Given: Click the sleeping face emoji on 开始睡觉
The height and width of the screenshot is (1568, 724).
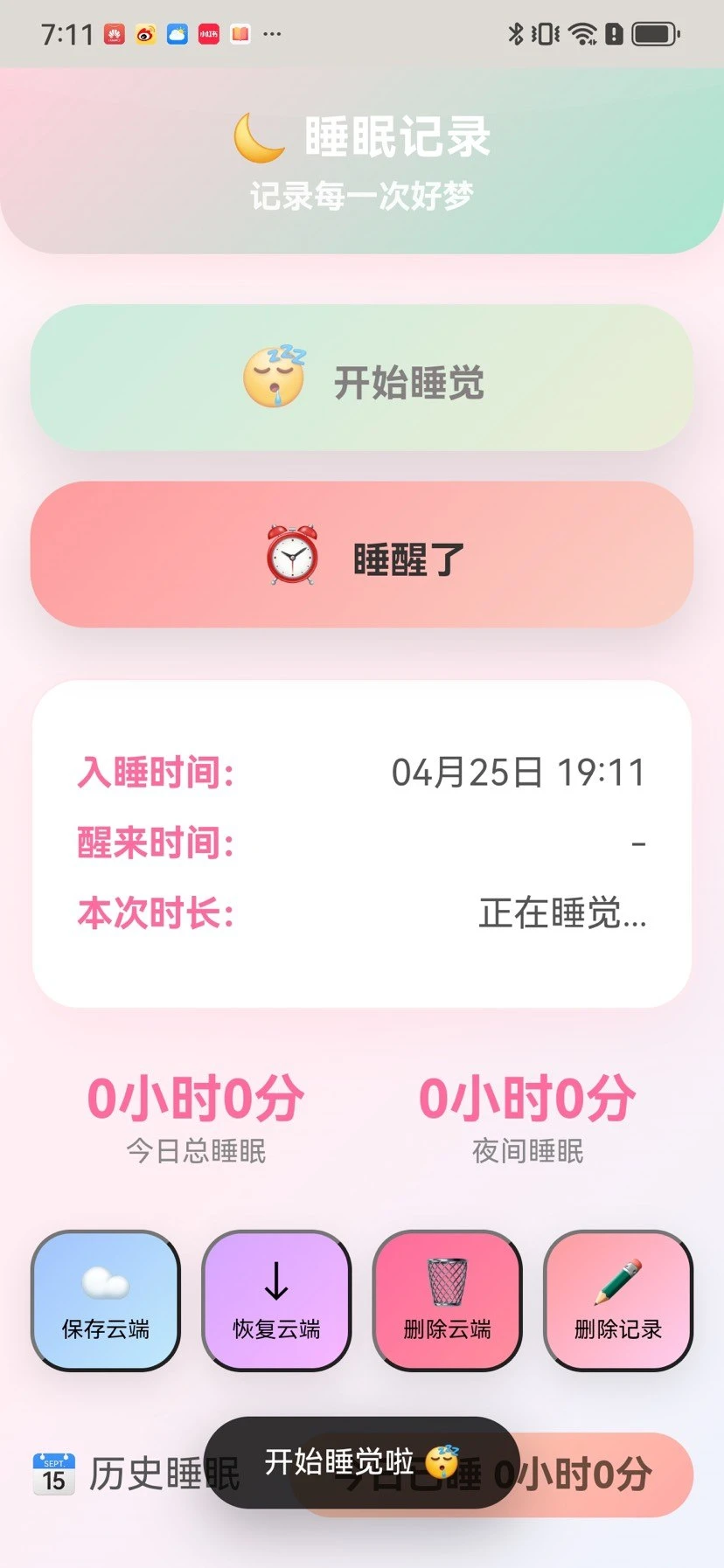Looking at the screenshot, I should pos(274,378).
